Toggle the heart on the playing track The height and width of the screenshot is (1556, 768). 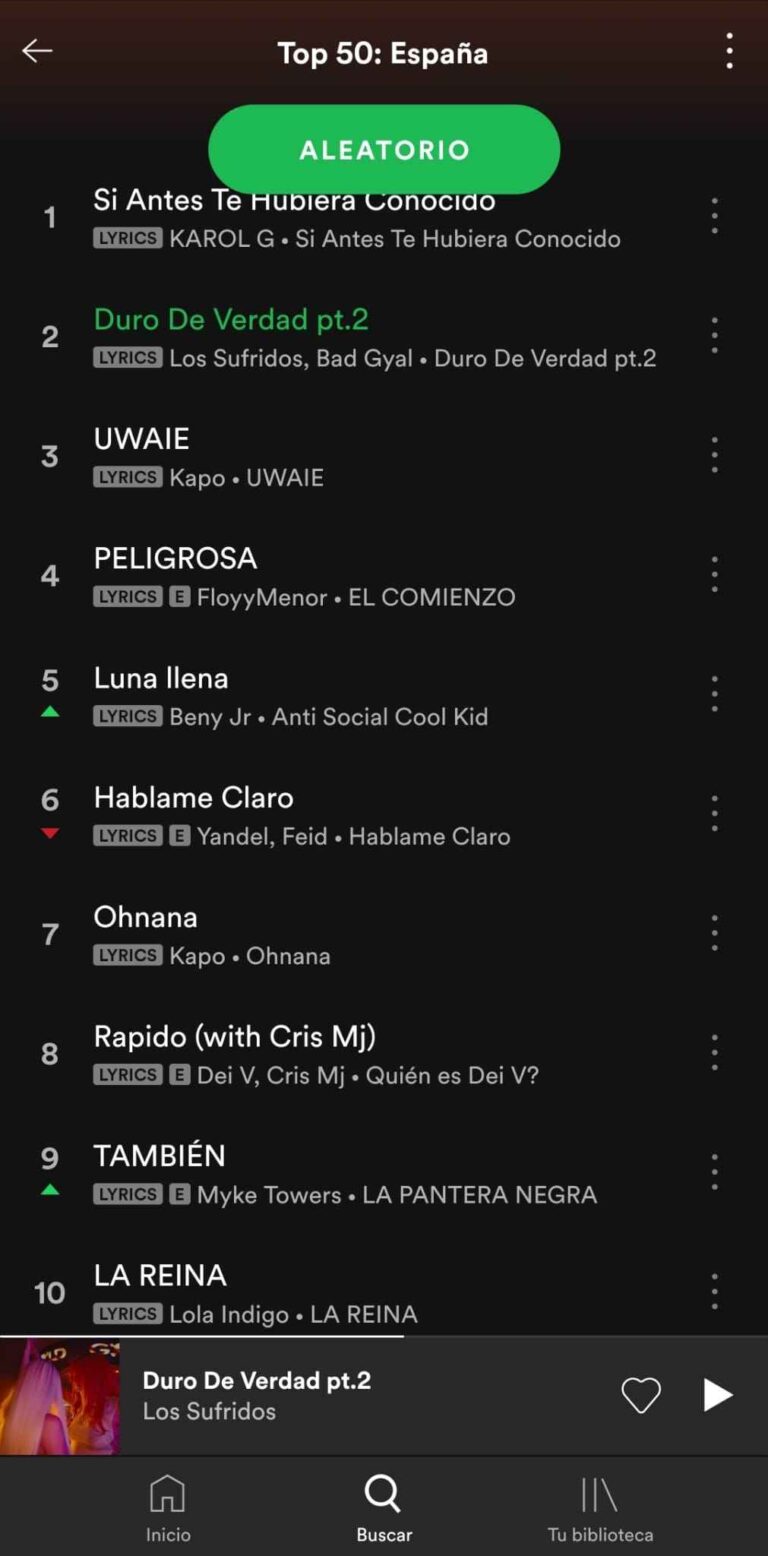(x=641, y=1395)
